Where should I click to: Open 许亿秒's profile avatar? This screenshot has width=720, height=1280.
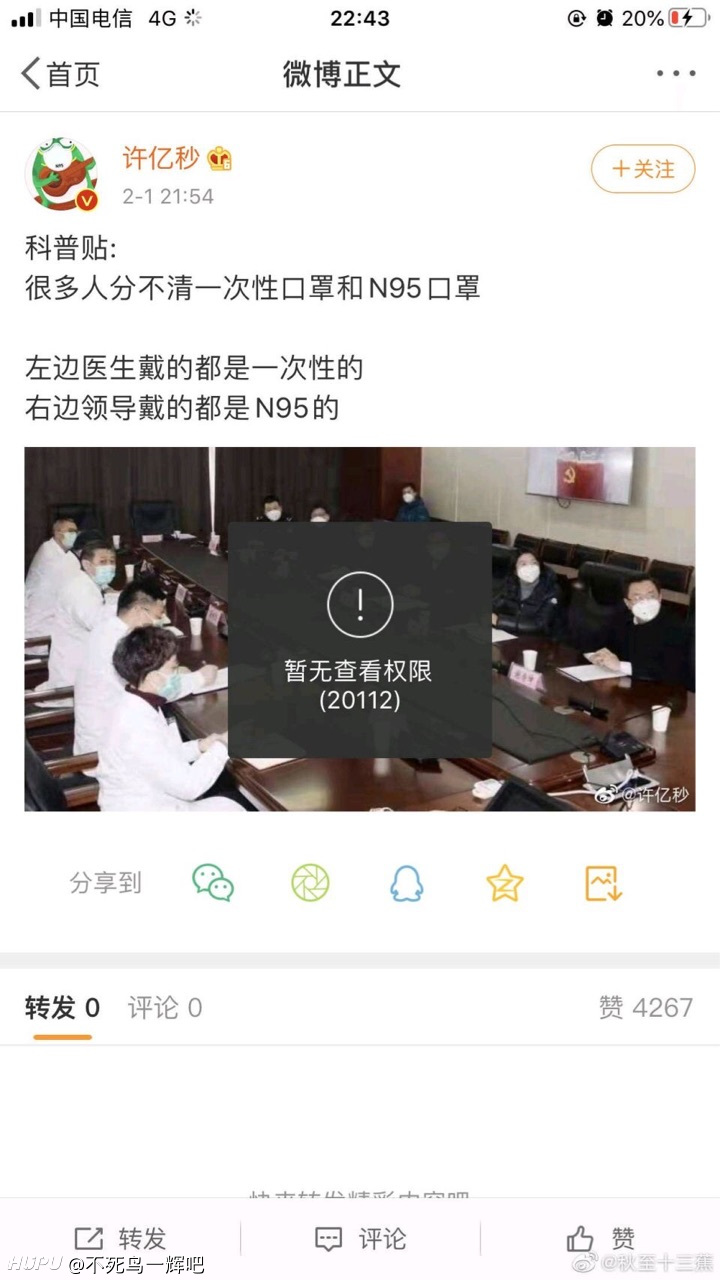[x=61, y=174]
